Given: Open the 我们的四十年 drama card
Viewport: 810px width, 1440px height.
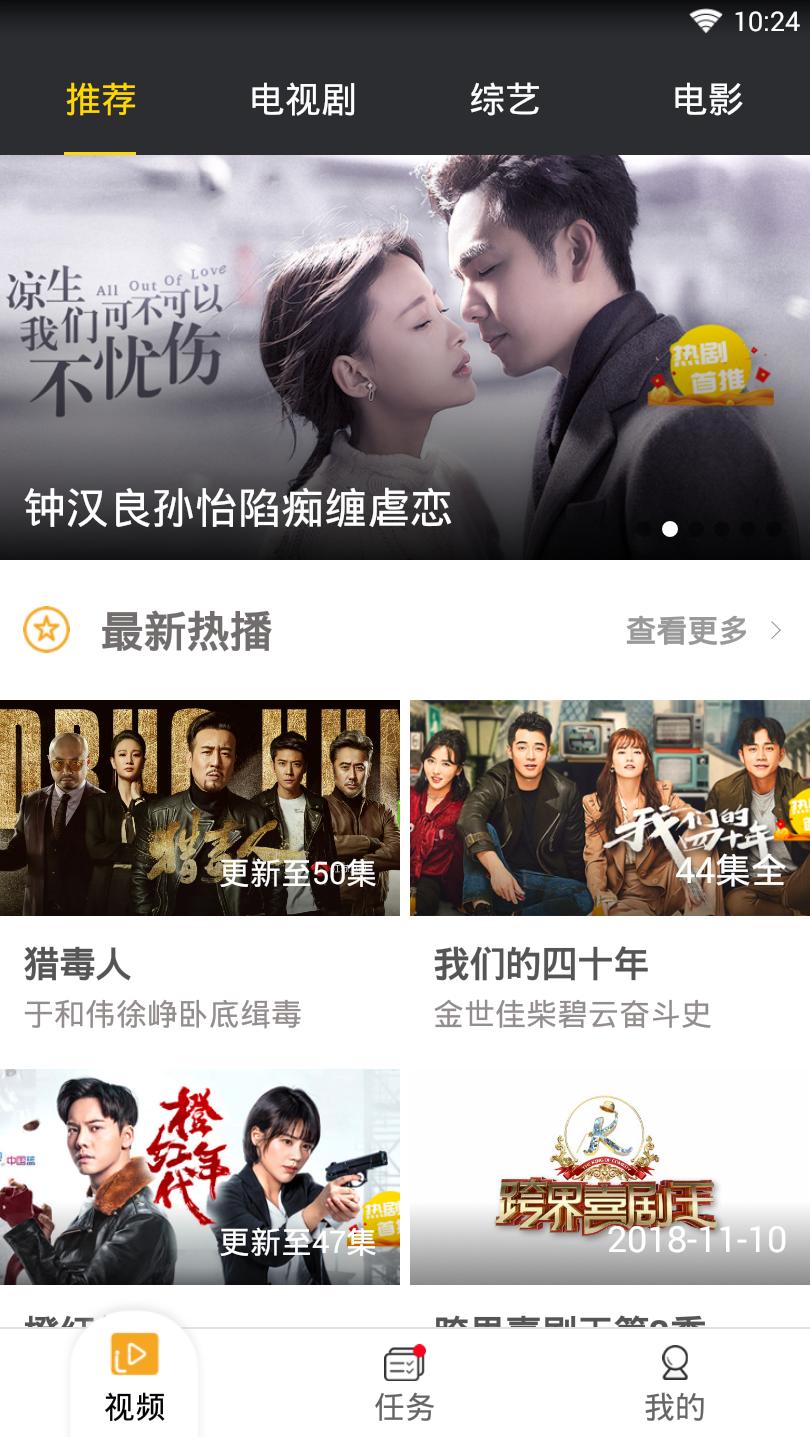Looking at the screenshot, I should 610,808.
